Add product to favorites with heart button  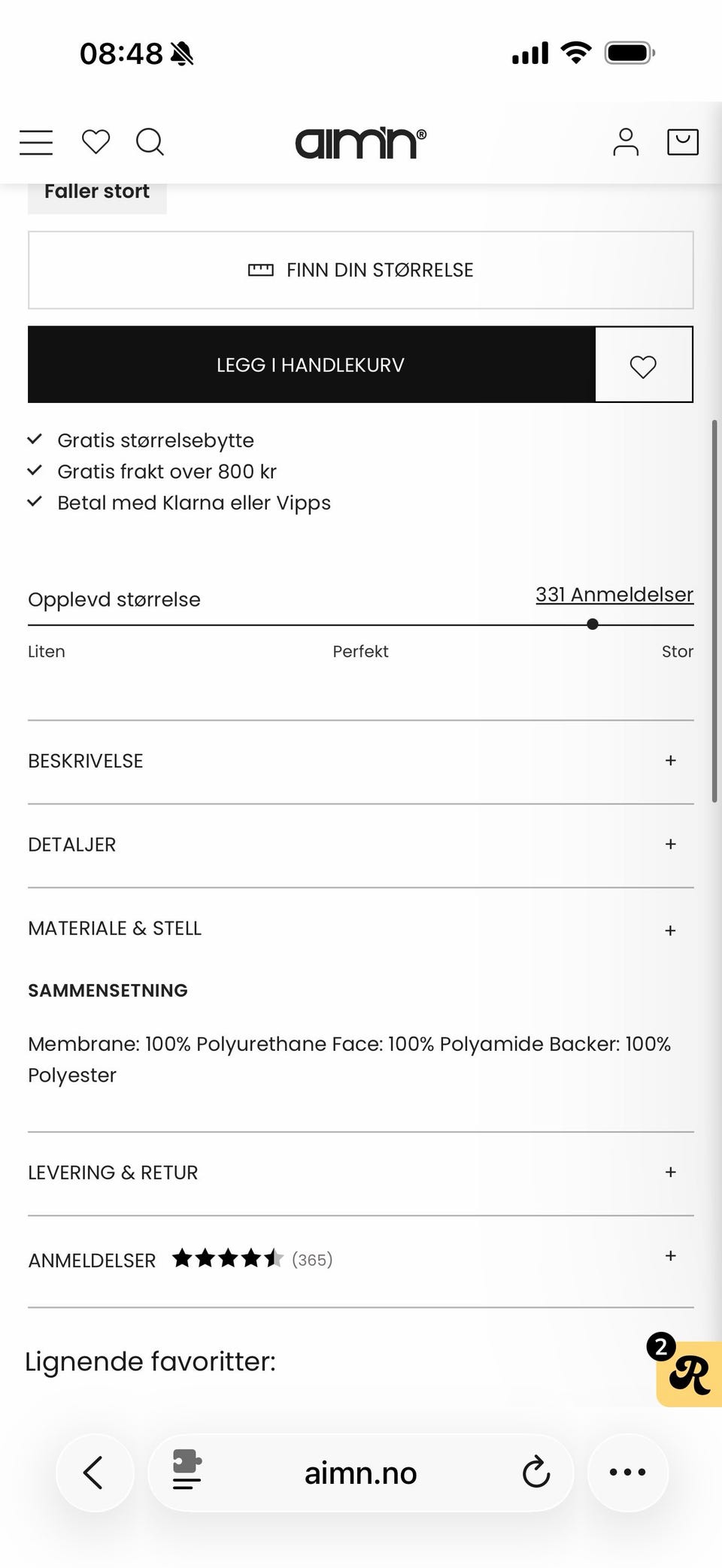coord(643,365)
